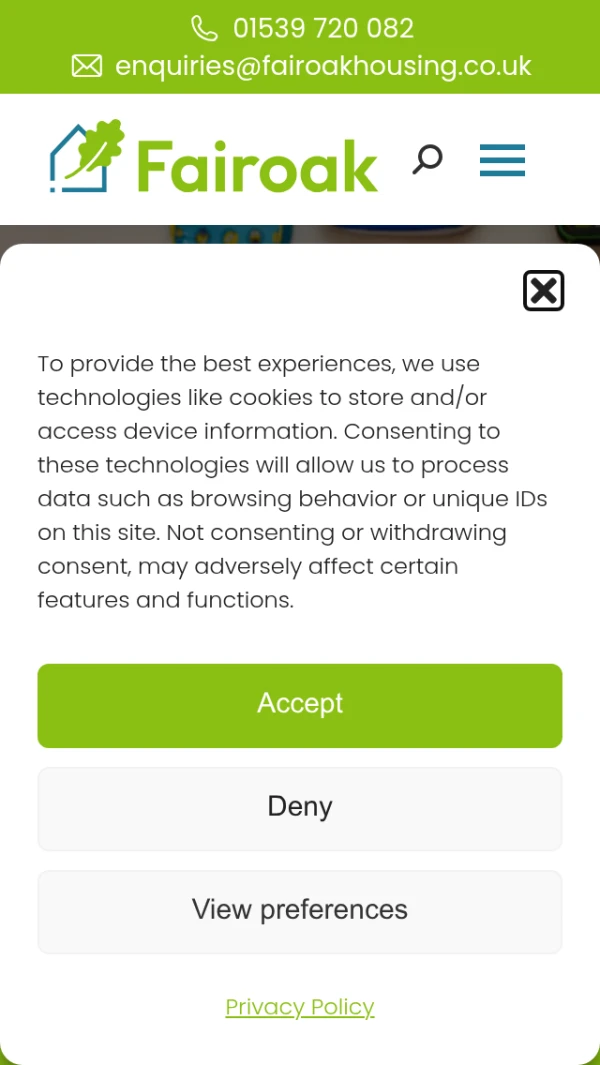Open the hamburger navigation menu
The width and height of the screenshot is (600, 1065).
(502, 160)
